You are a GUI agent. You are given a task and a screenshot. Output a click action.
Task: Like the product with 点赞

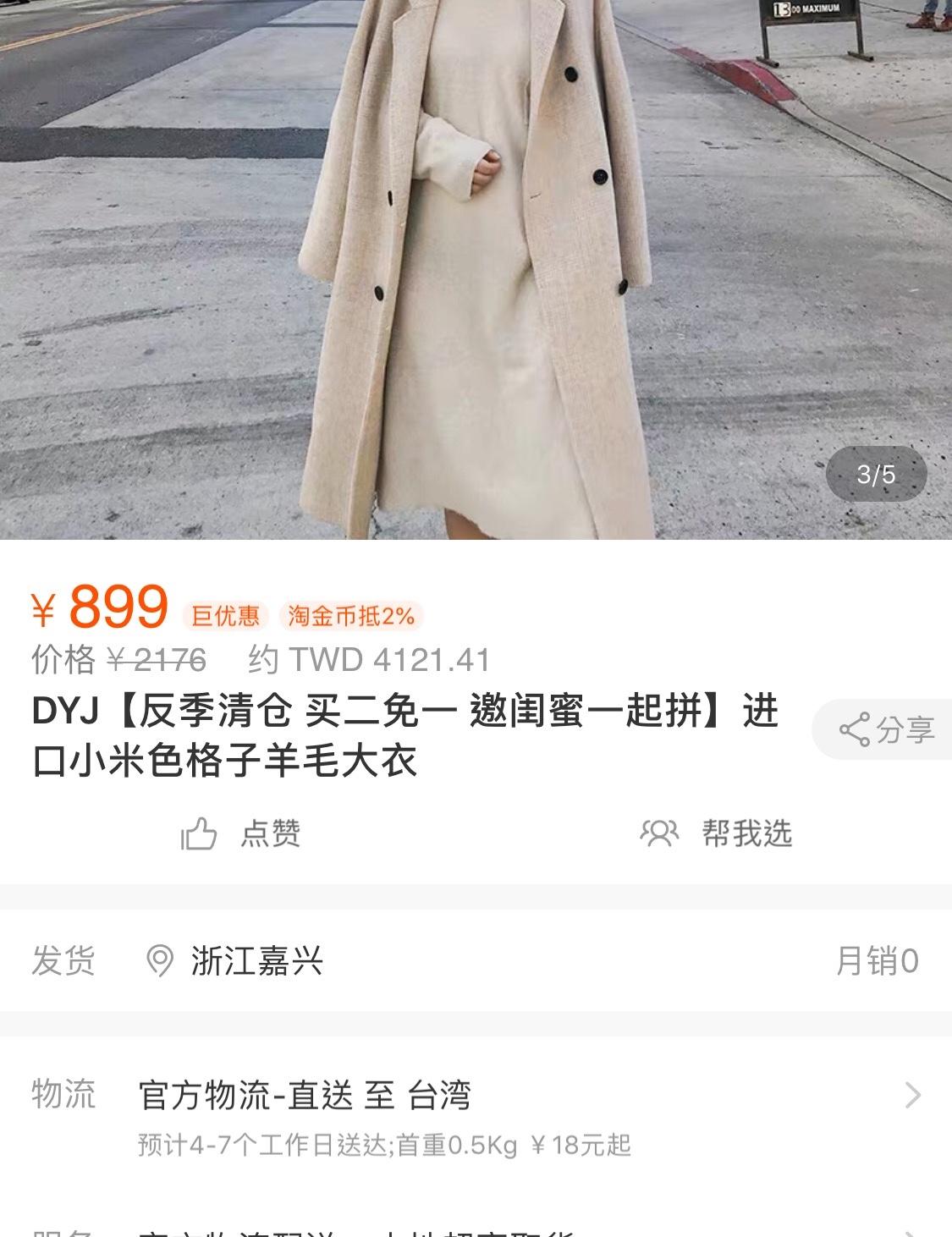pos(241,834)
